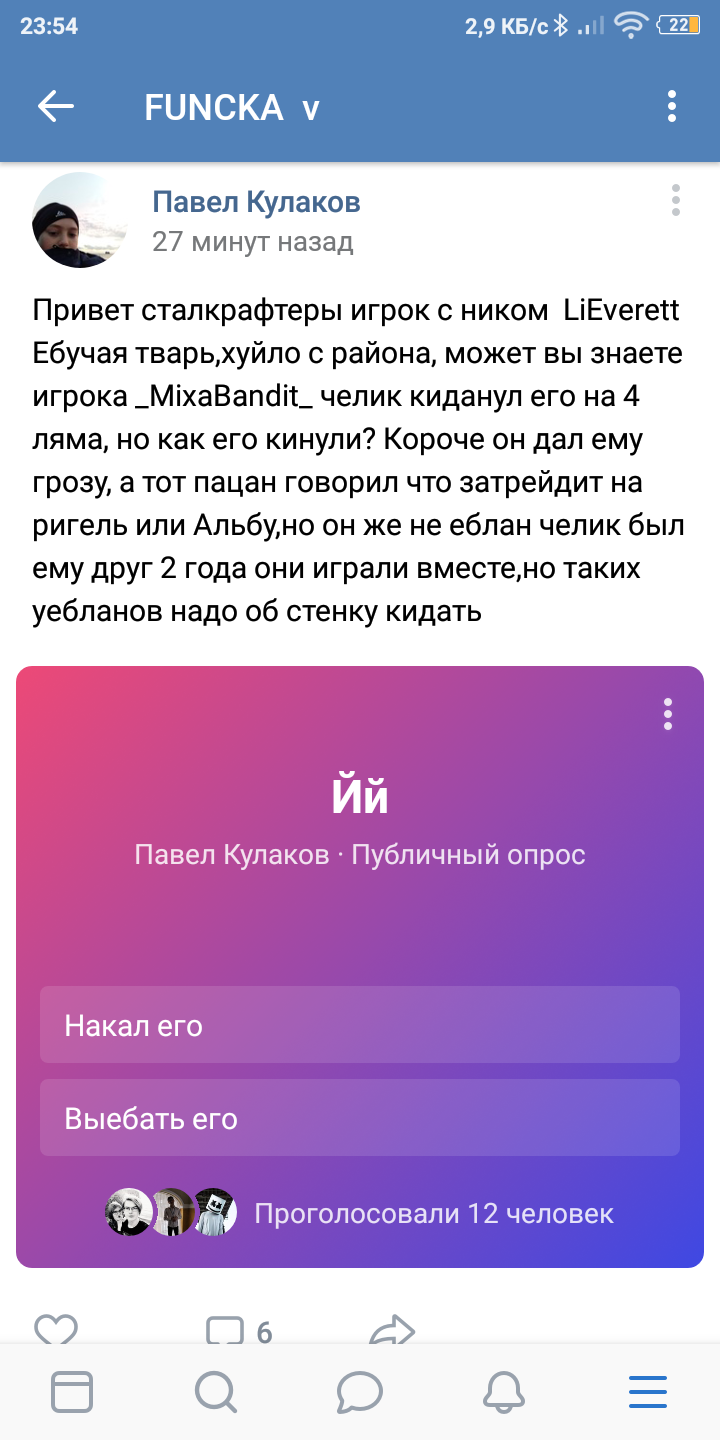Open the post options menu

(x=676, y=200)
